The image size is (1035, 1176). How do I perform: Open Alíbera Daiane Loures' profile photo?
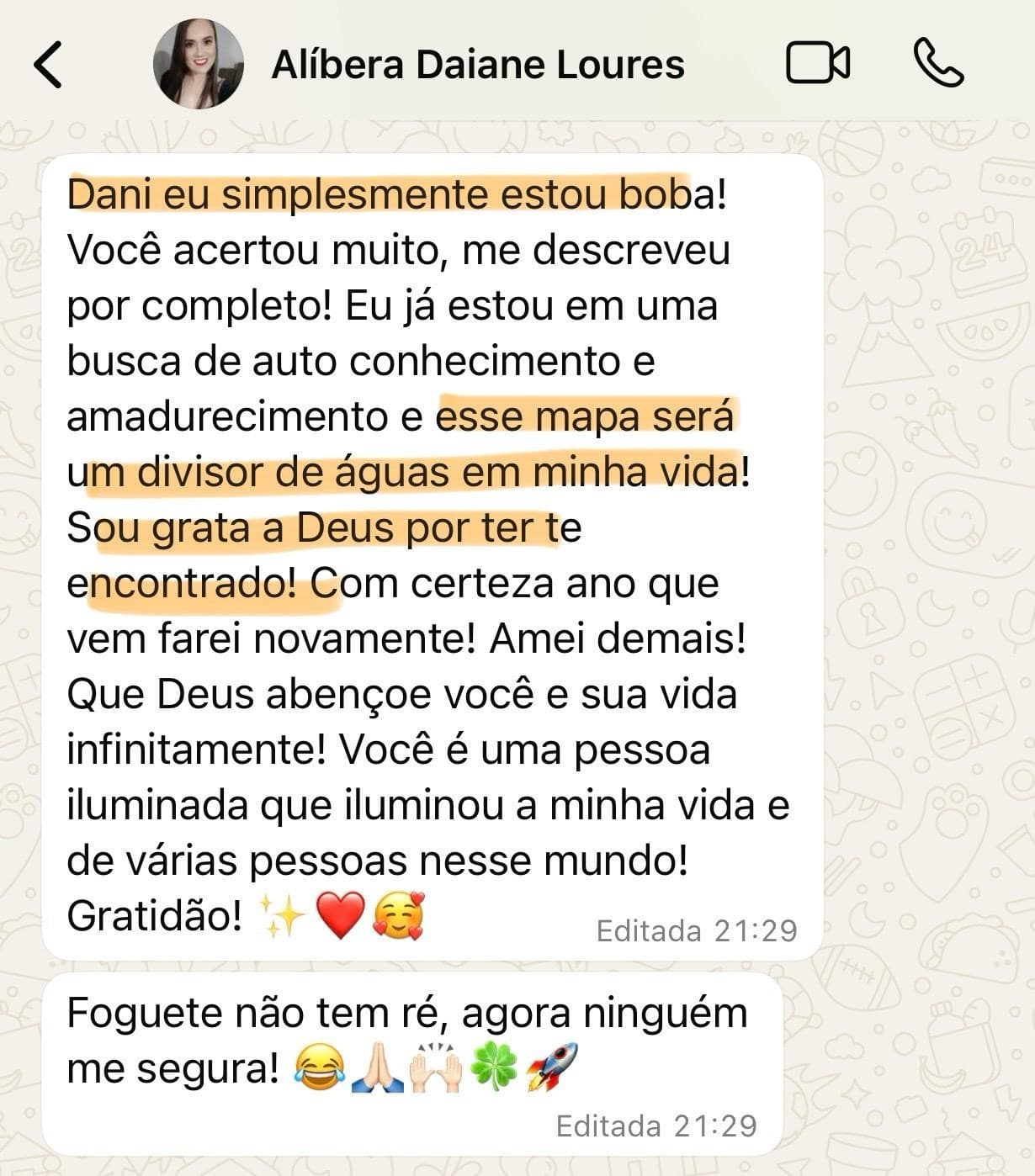pos(199,64)
